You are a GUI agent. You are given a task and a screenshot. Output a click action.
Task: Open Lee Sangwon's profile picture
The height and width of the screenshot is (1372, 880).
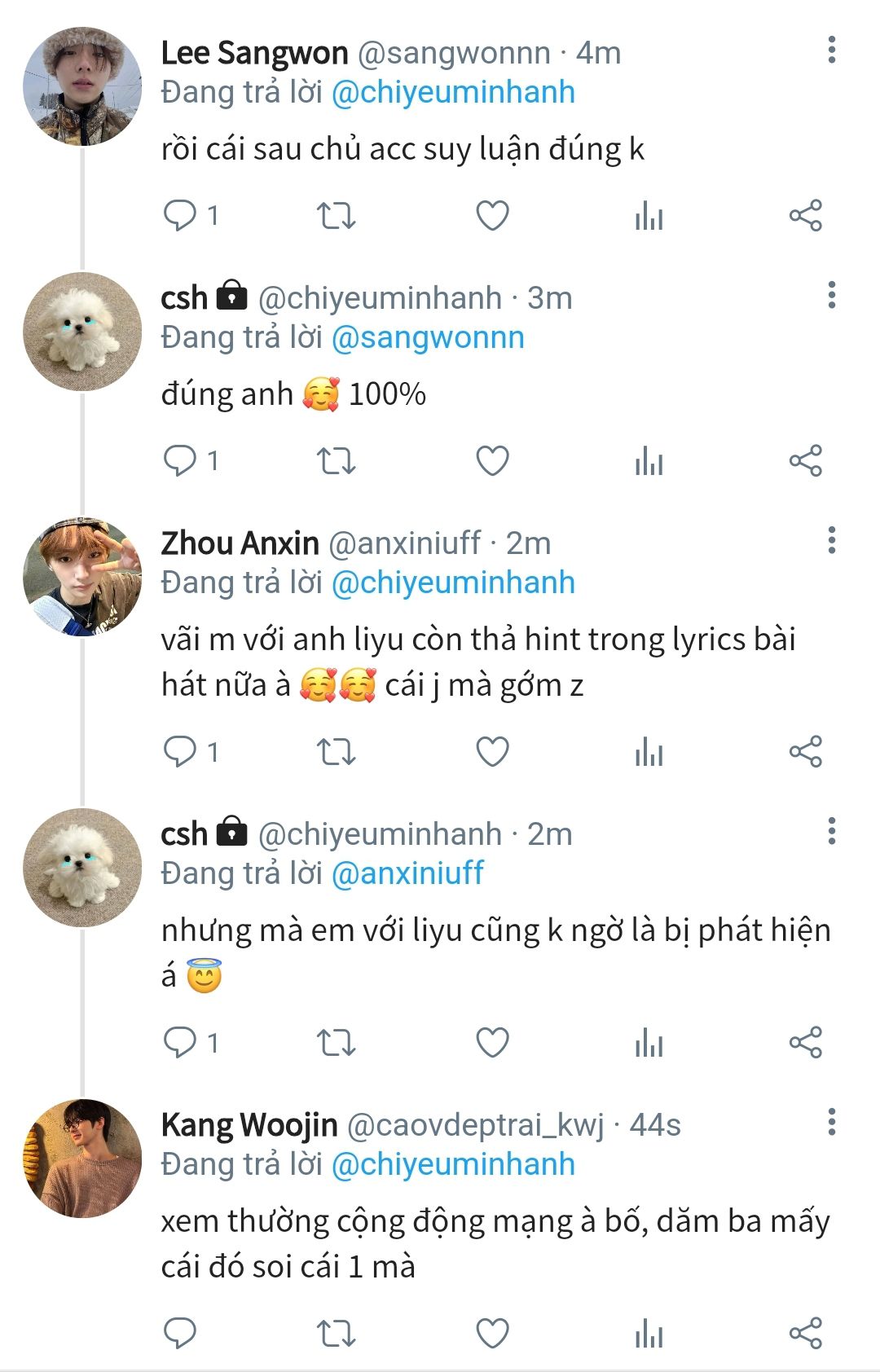point(81,86)
